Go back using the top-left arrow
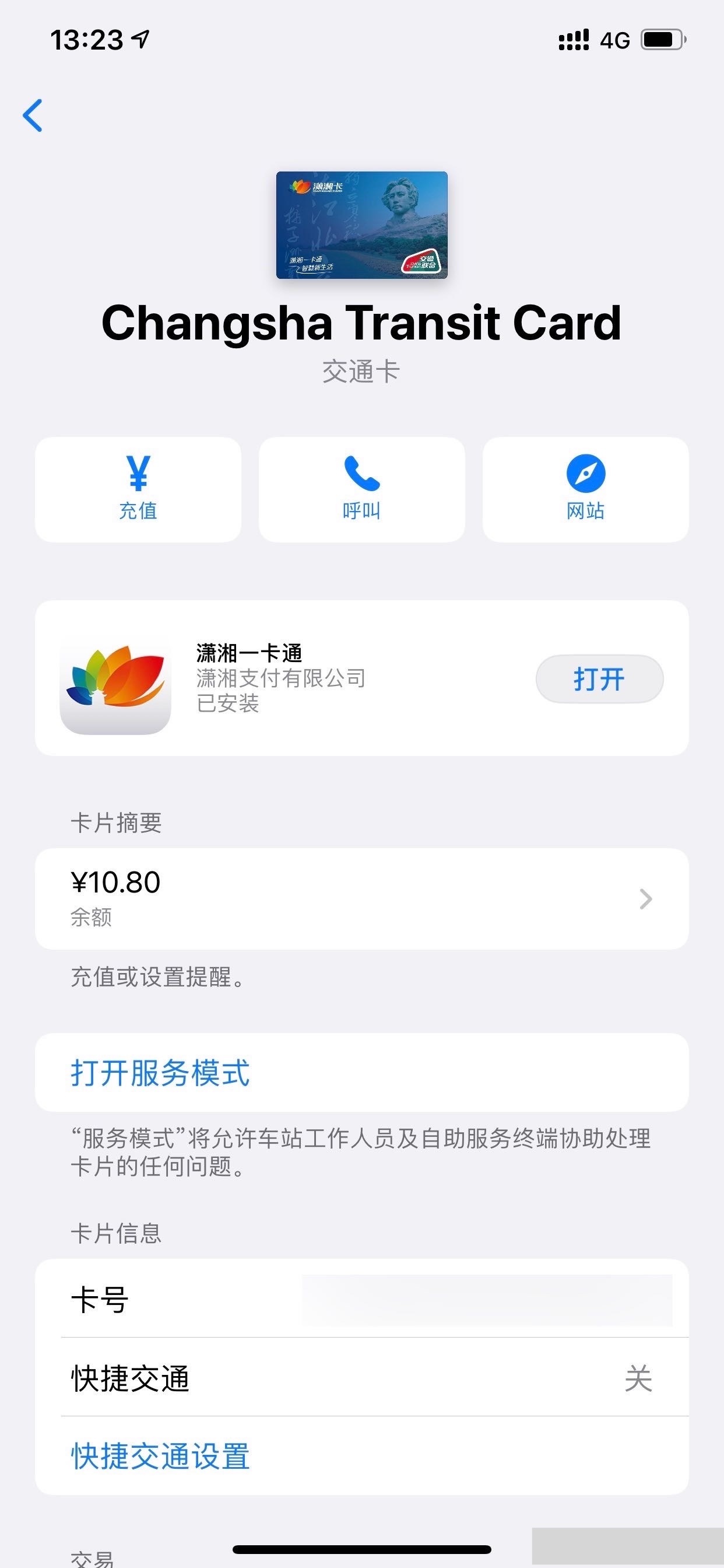The image size is (724, 1568). click(33, 115)
